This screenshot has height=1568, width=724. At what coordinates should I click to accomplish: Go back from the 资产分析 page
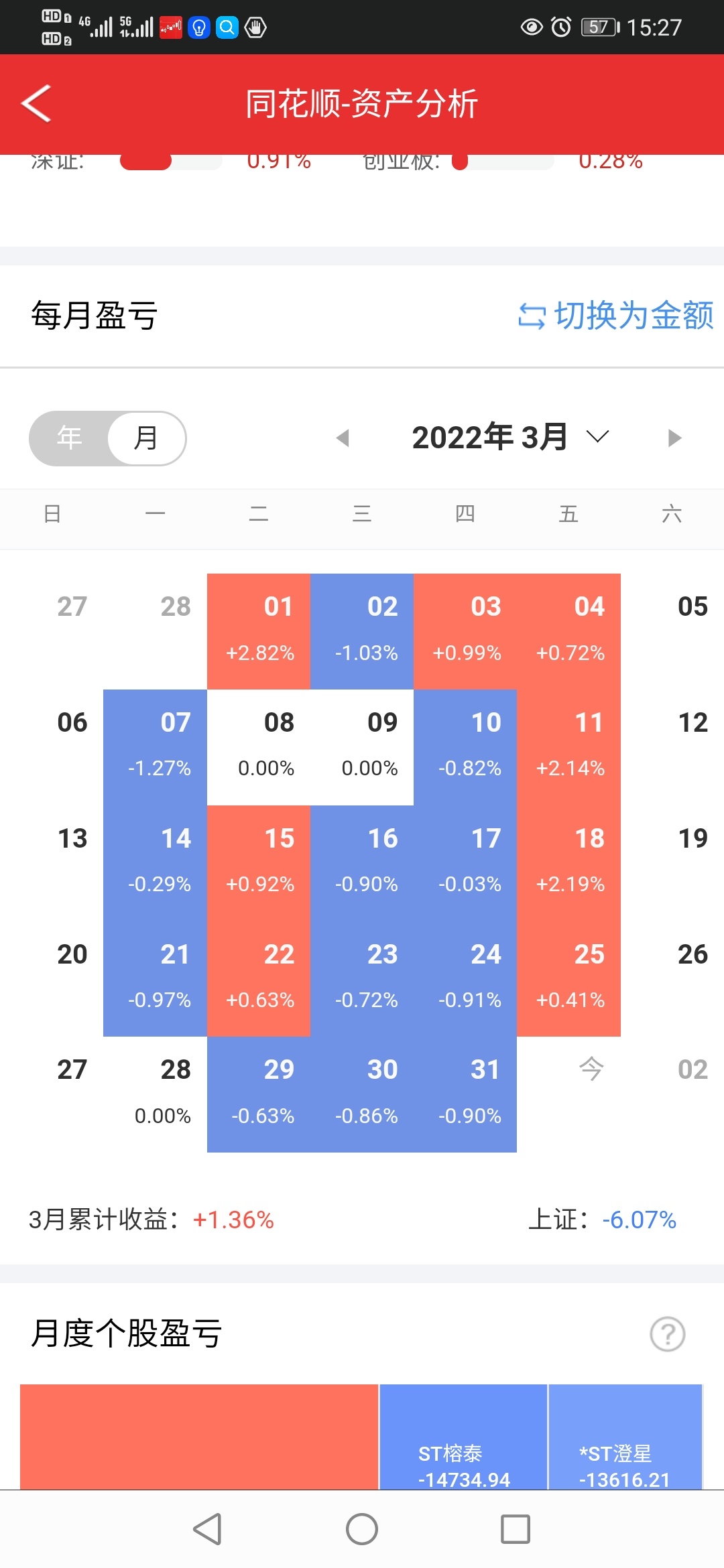coord(37,104)
